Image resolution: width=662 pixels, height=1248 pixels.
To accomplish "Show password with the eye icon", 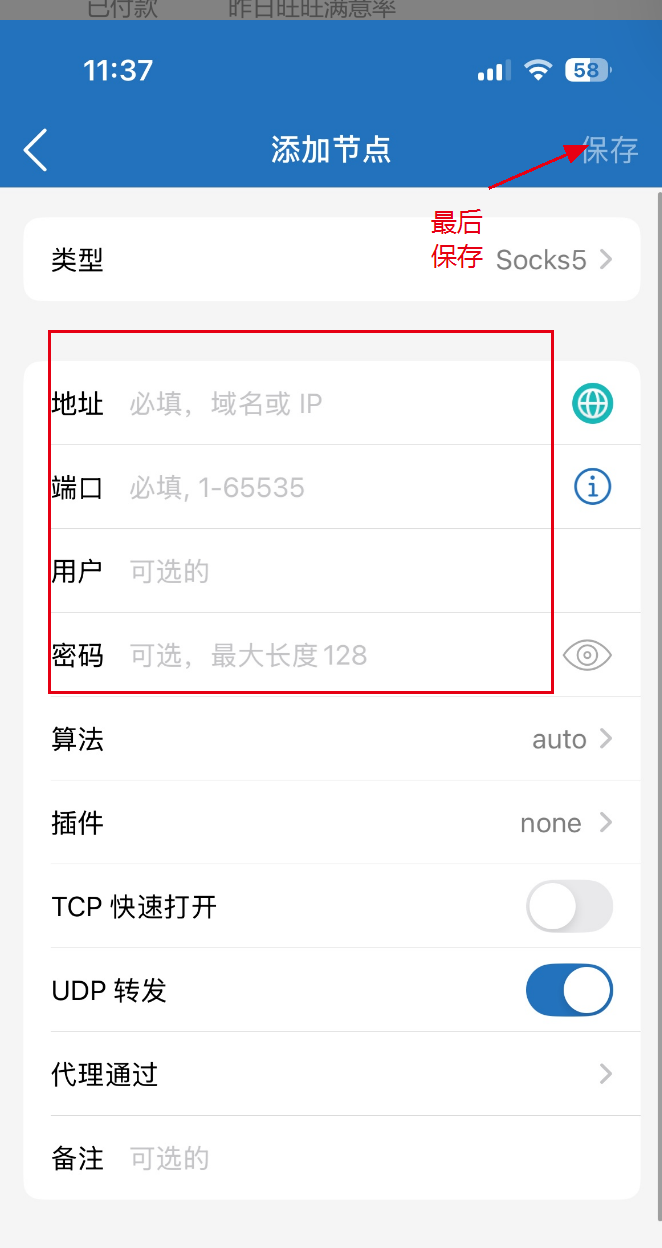I will [x=587, y=655].
